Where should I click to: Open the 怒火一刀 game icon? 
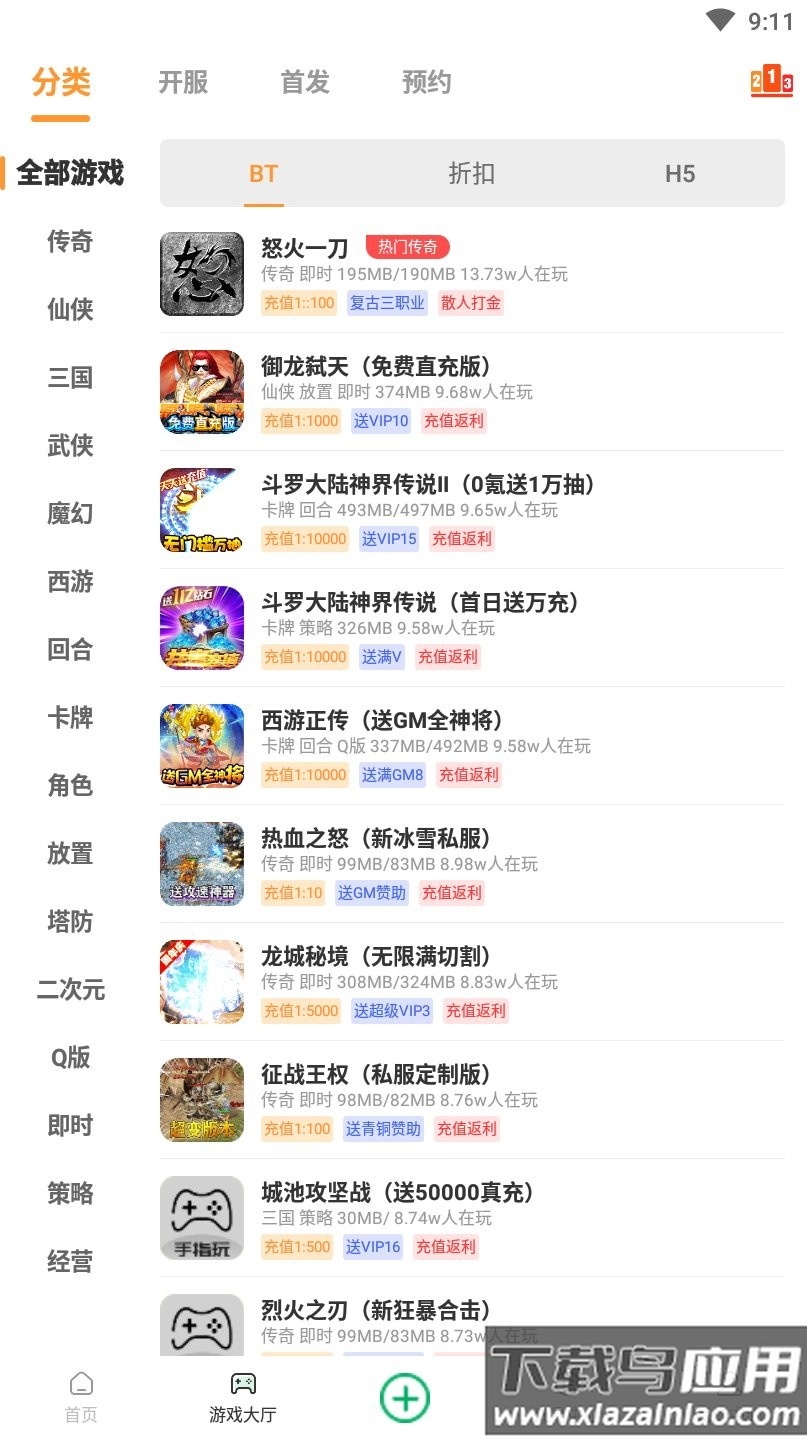tap(201, 275)
